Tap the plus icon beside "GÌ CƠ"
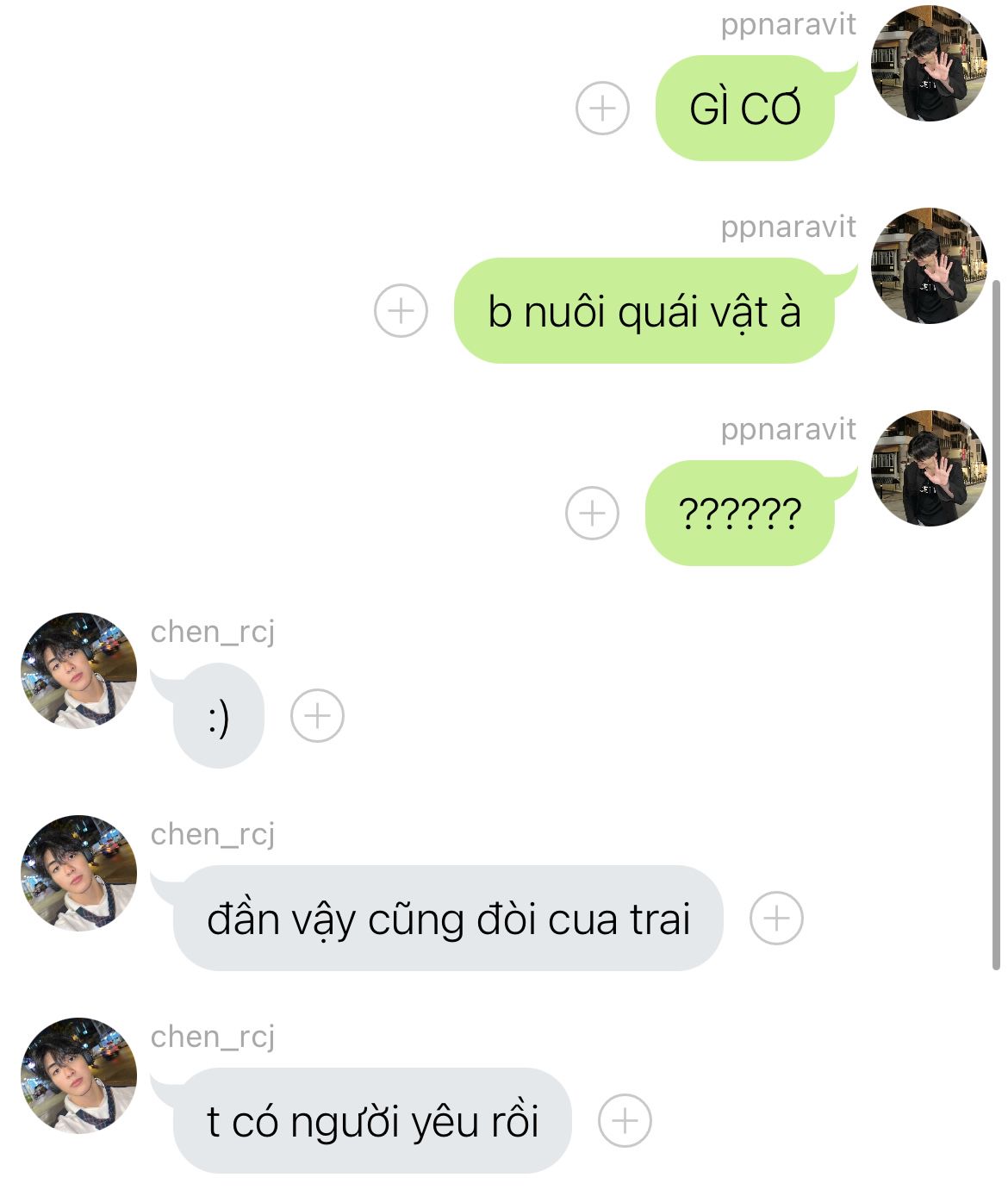1008x1190 pixels. (x=602, y=109)
